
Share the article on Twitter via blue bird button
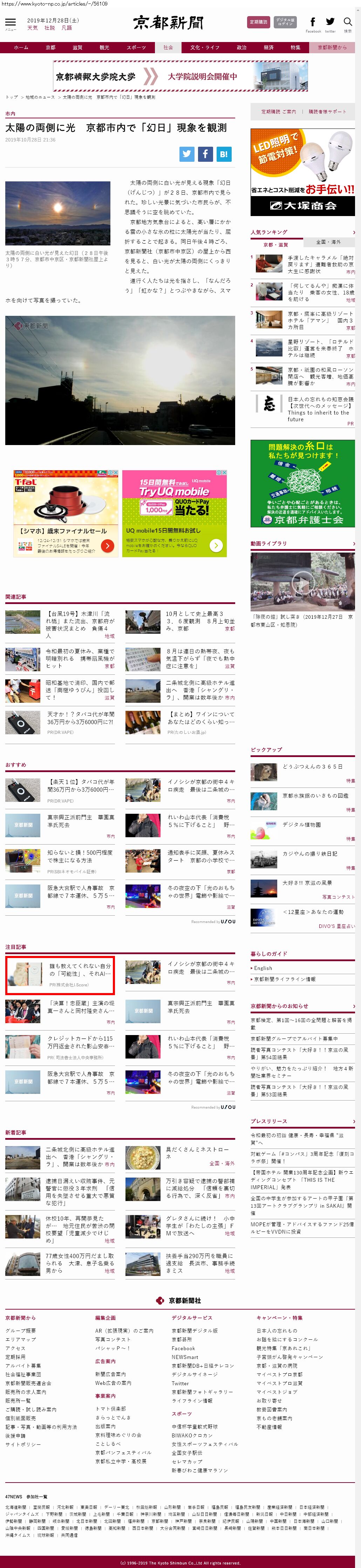click(x=187, y=154)
